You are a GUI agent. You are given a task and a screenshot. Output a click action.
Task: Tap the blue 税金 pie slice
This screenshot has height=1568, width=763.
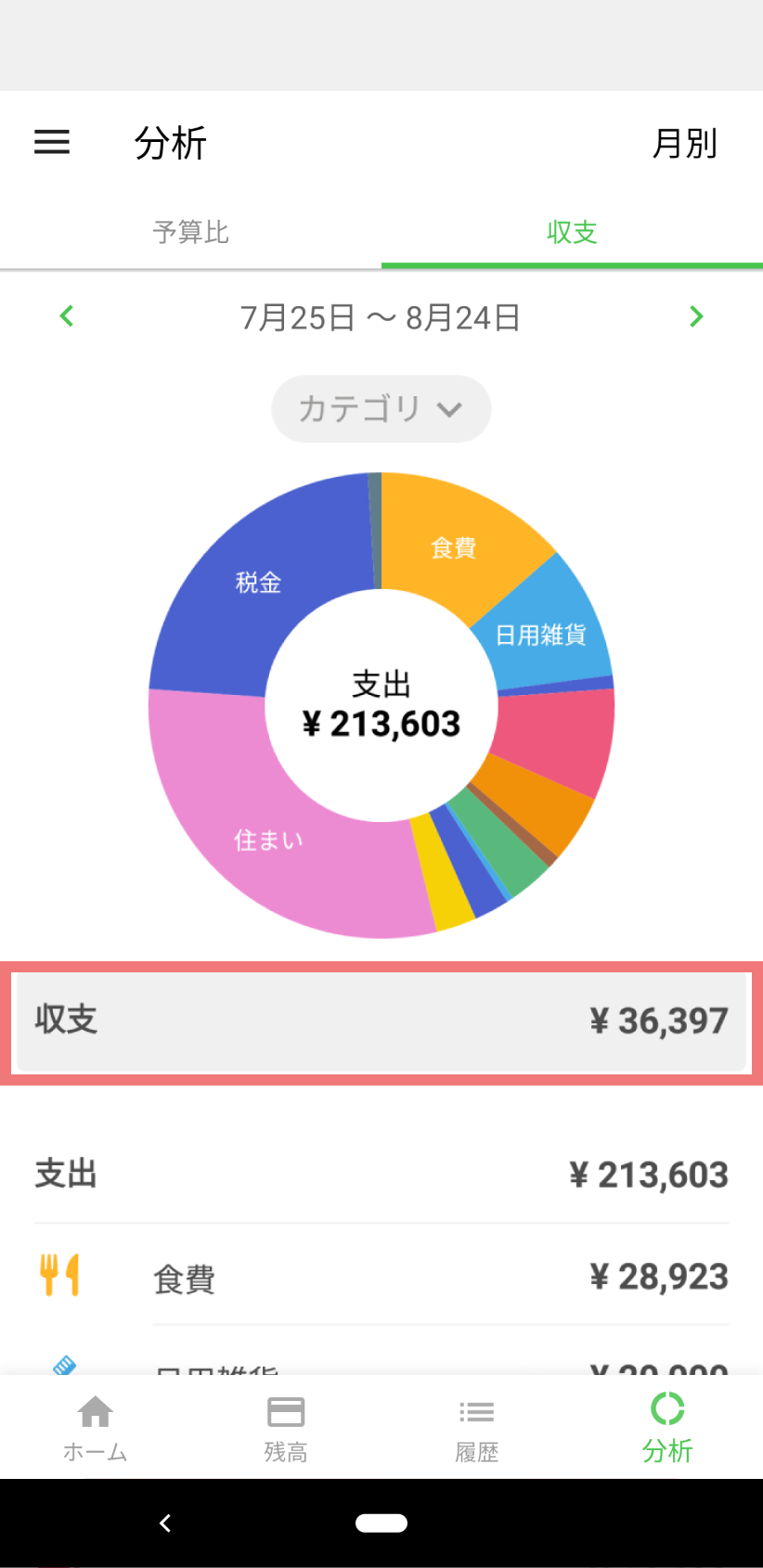coord(258,583)
